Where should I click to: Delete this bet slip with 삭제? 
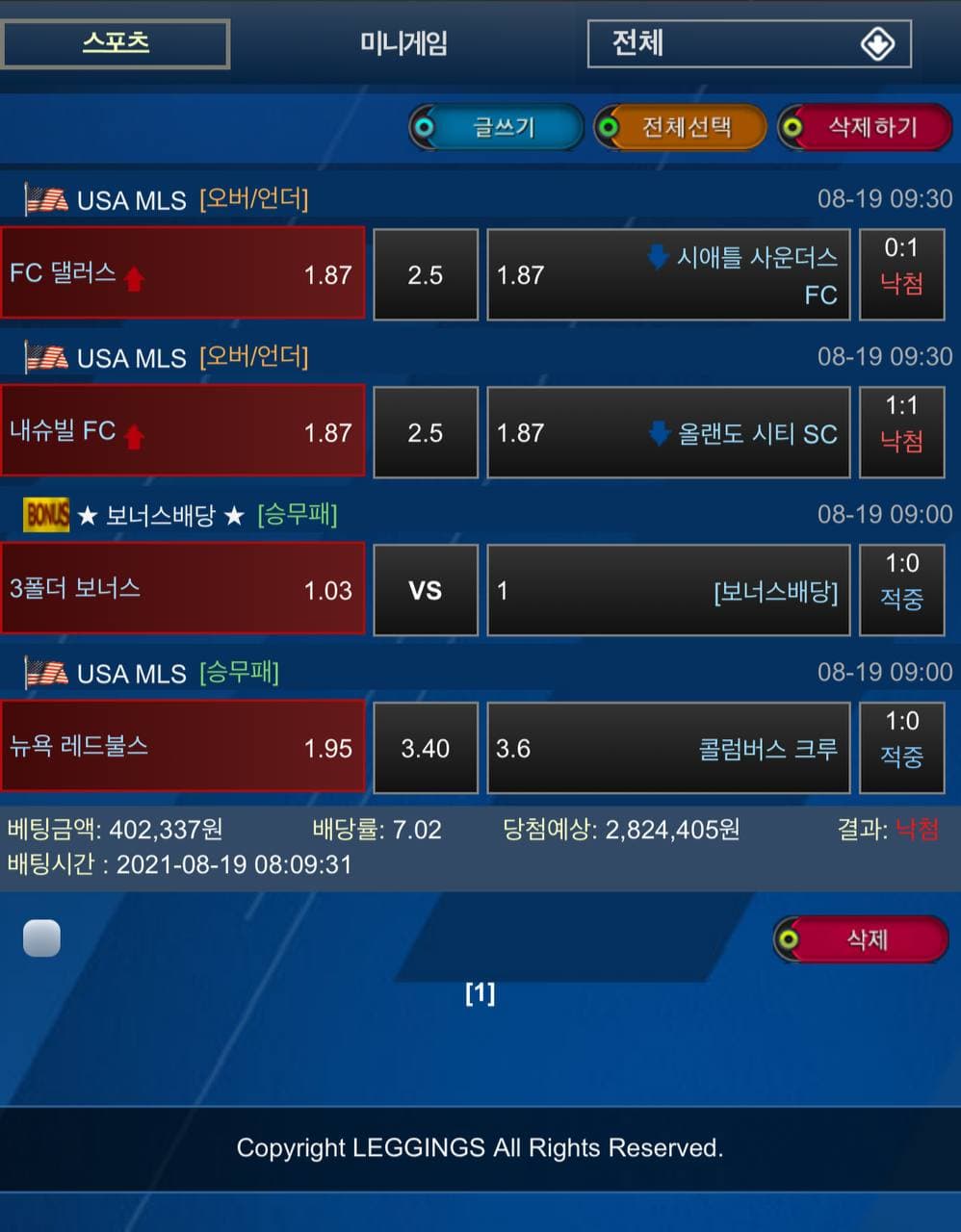[x=862, y=938]
